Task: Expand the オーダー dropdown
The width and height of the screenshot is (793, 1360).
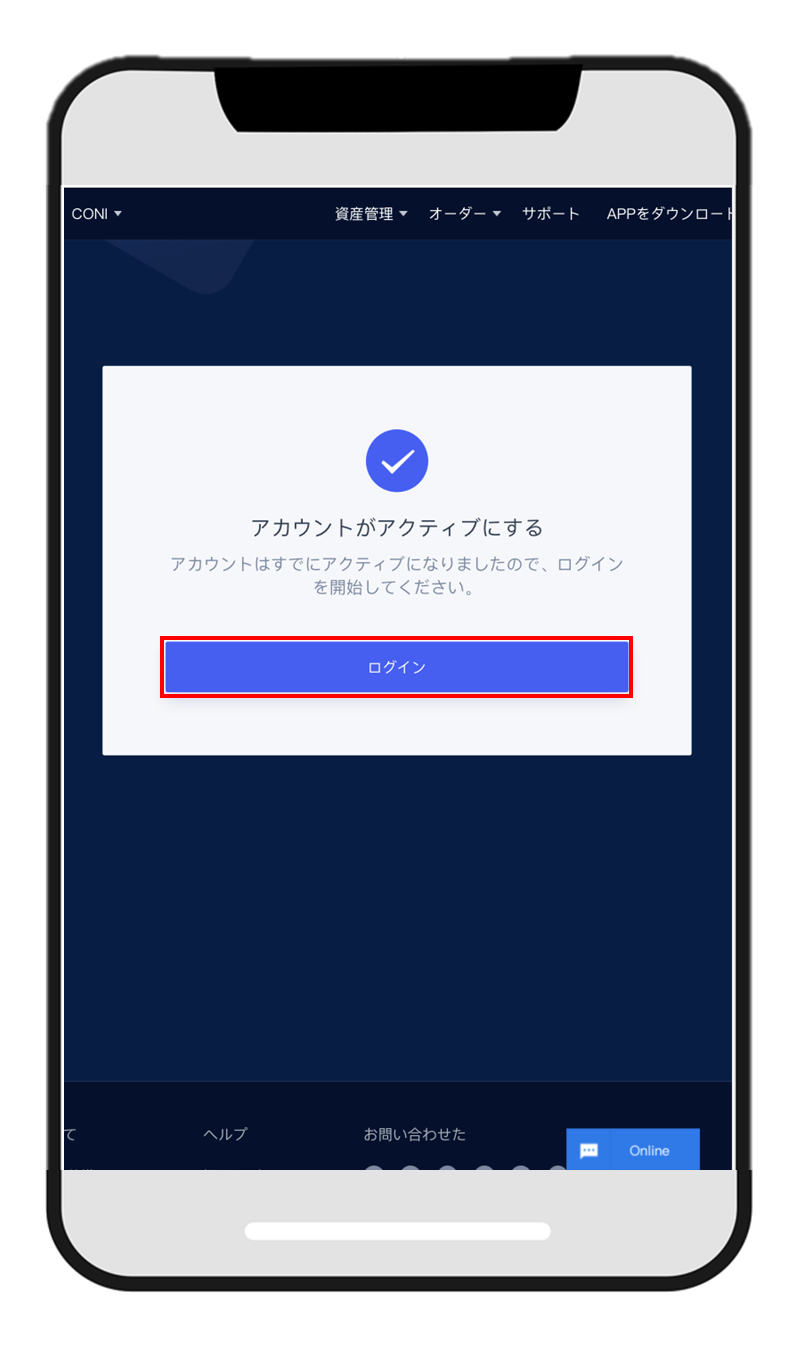Action: pos(465,214)
